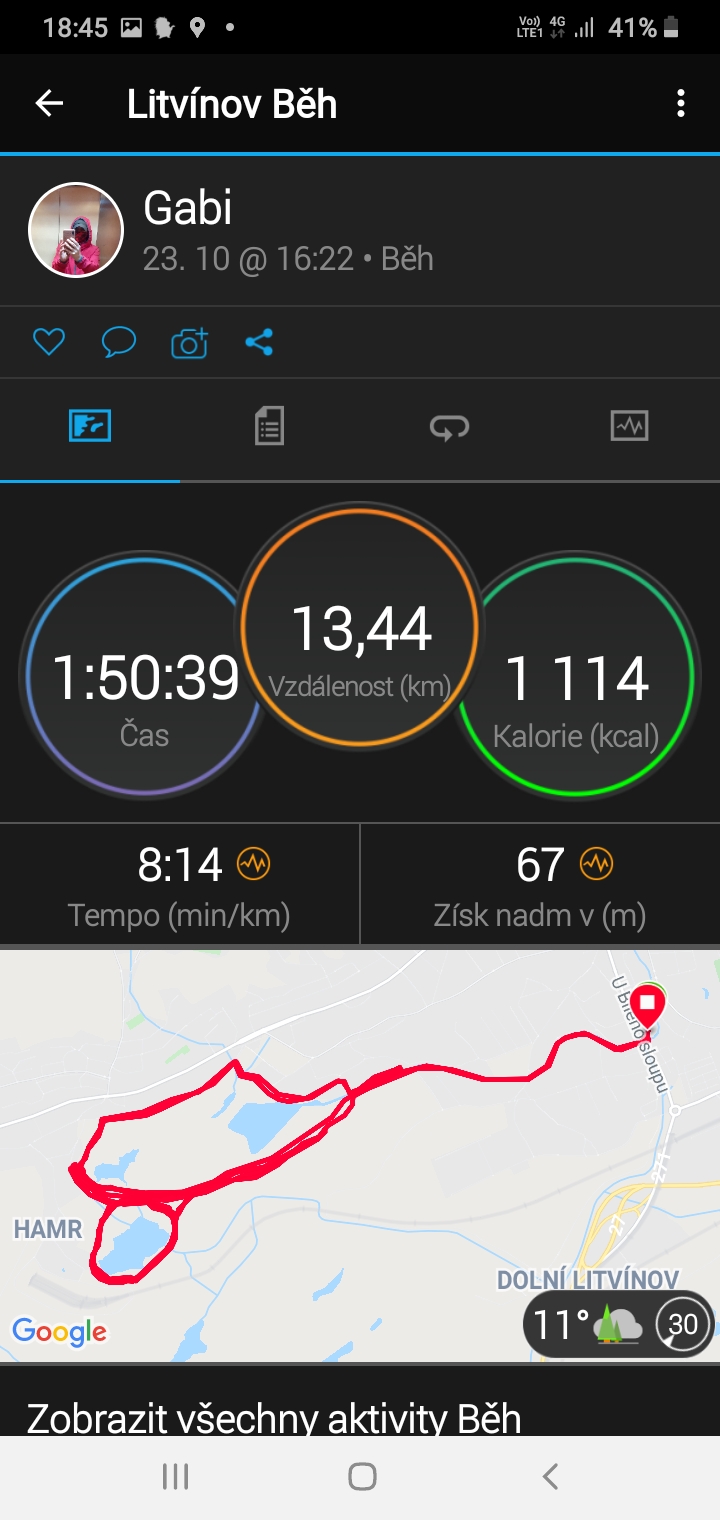The height and width of the screenshot is (1520, 720).
Task: Open the 11° weather widget
Action: [x=617, y=1325]
